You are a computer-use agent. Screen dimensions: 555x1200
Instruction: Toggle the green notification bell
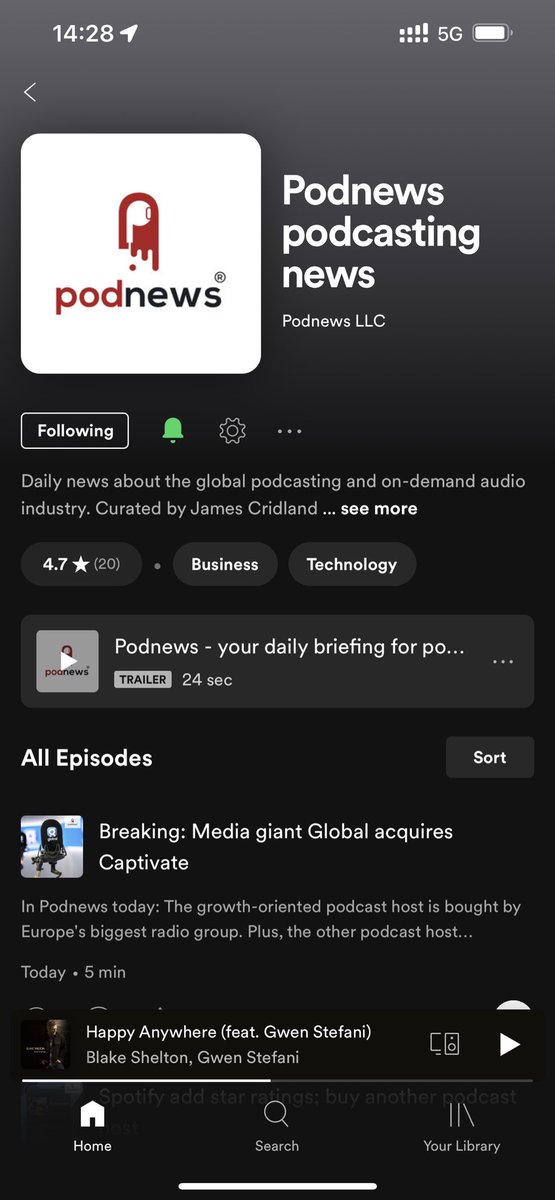(173, 430)
